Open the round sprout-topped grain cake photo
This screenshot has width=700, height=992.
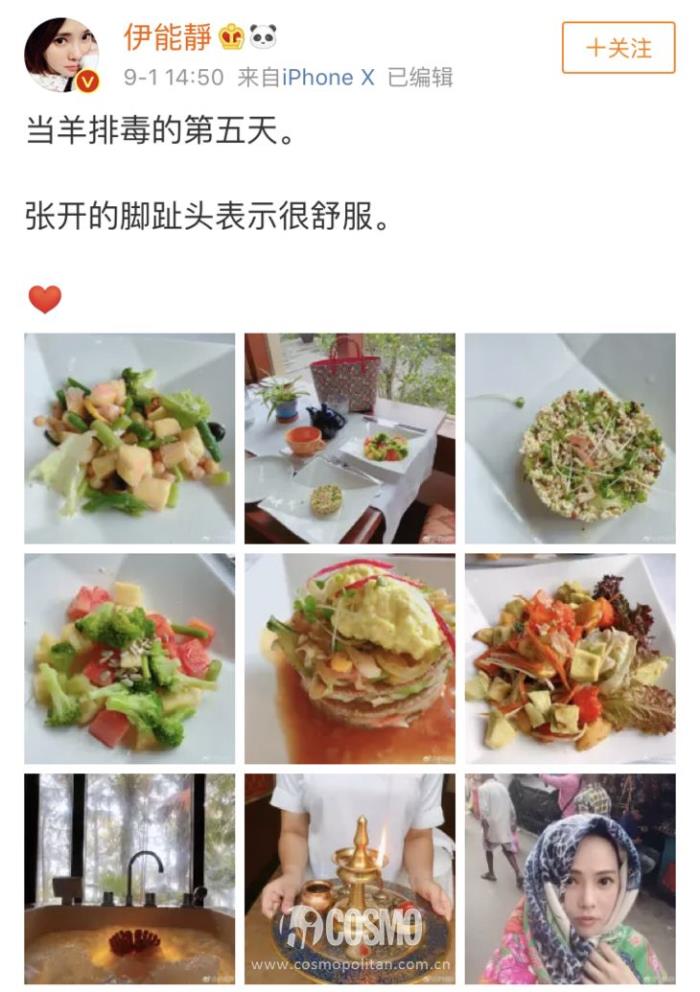(x=570, y=438)
